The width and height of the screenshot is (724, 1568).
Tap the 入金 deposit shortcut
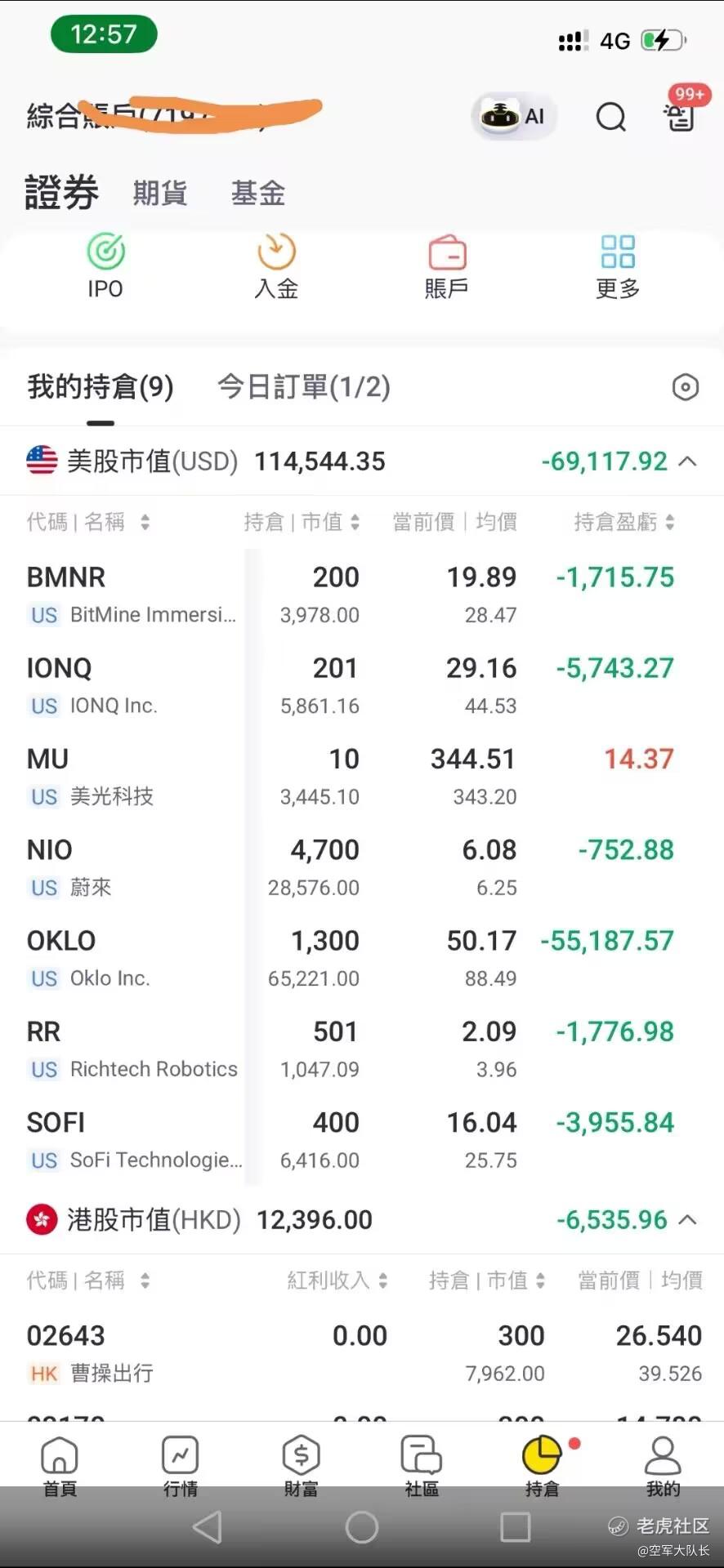tap(276, 266)
